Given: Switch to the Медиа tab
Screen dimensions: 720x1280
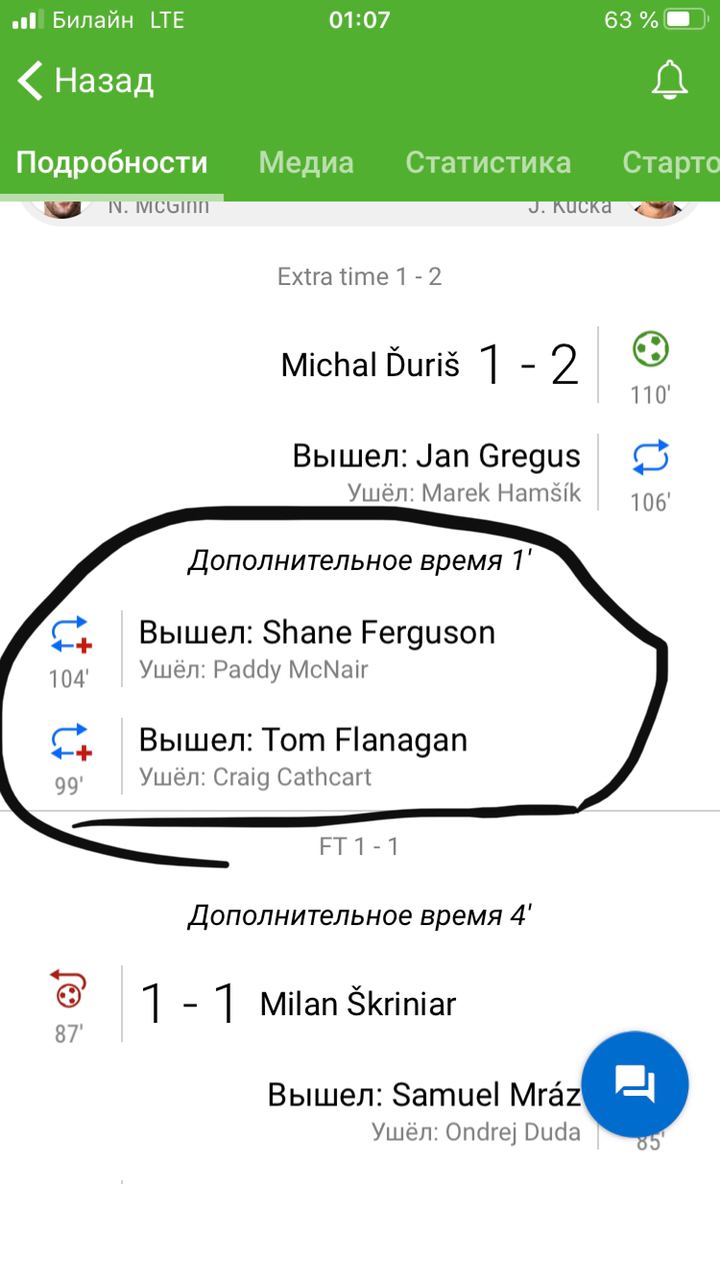Looking at the screenshot, I should pyautogui.click(x=306, y=163).
